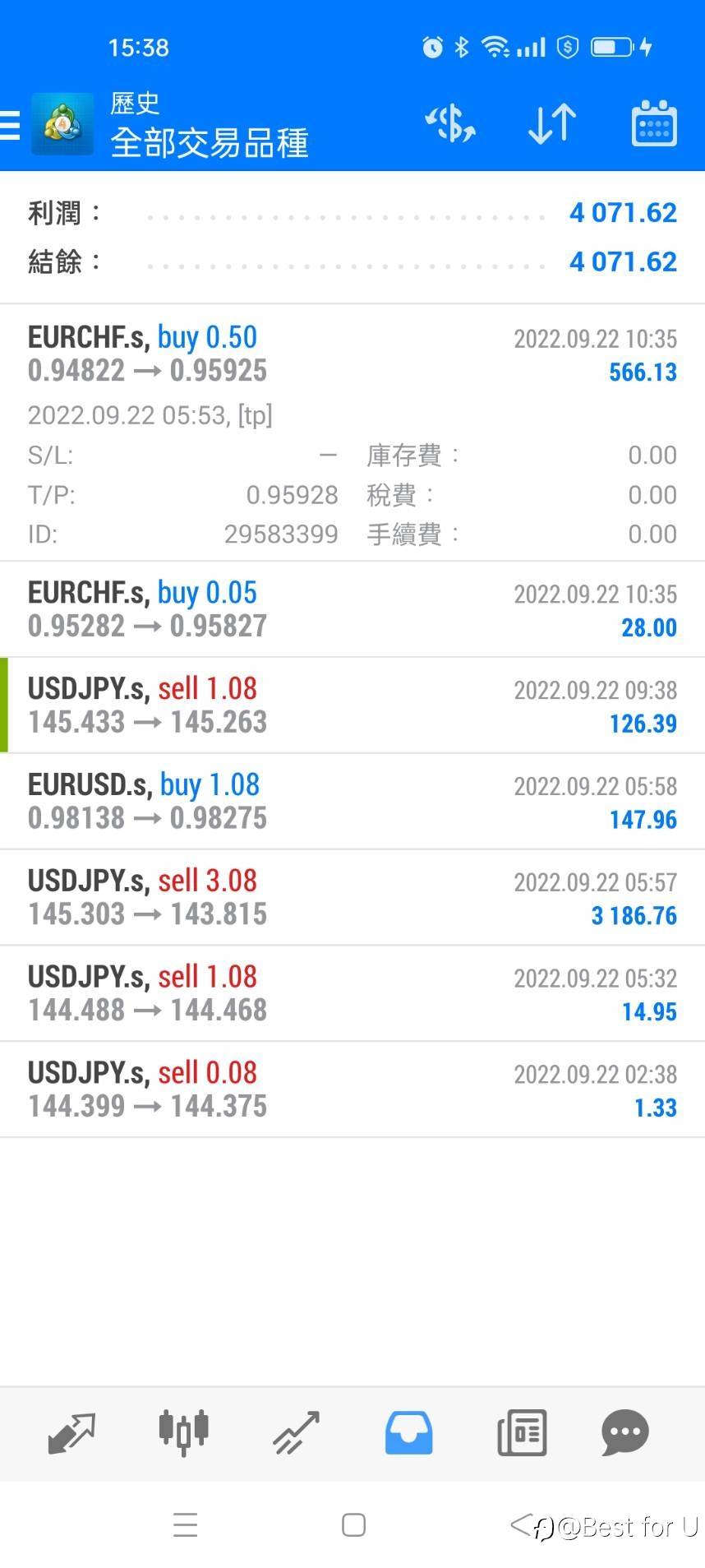Expand the USDJPY.s sell 0.08 trade

352,1089
